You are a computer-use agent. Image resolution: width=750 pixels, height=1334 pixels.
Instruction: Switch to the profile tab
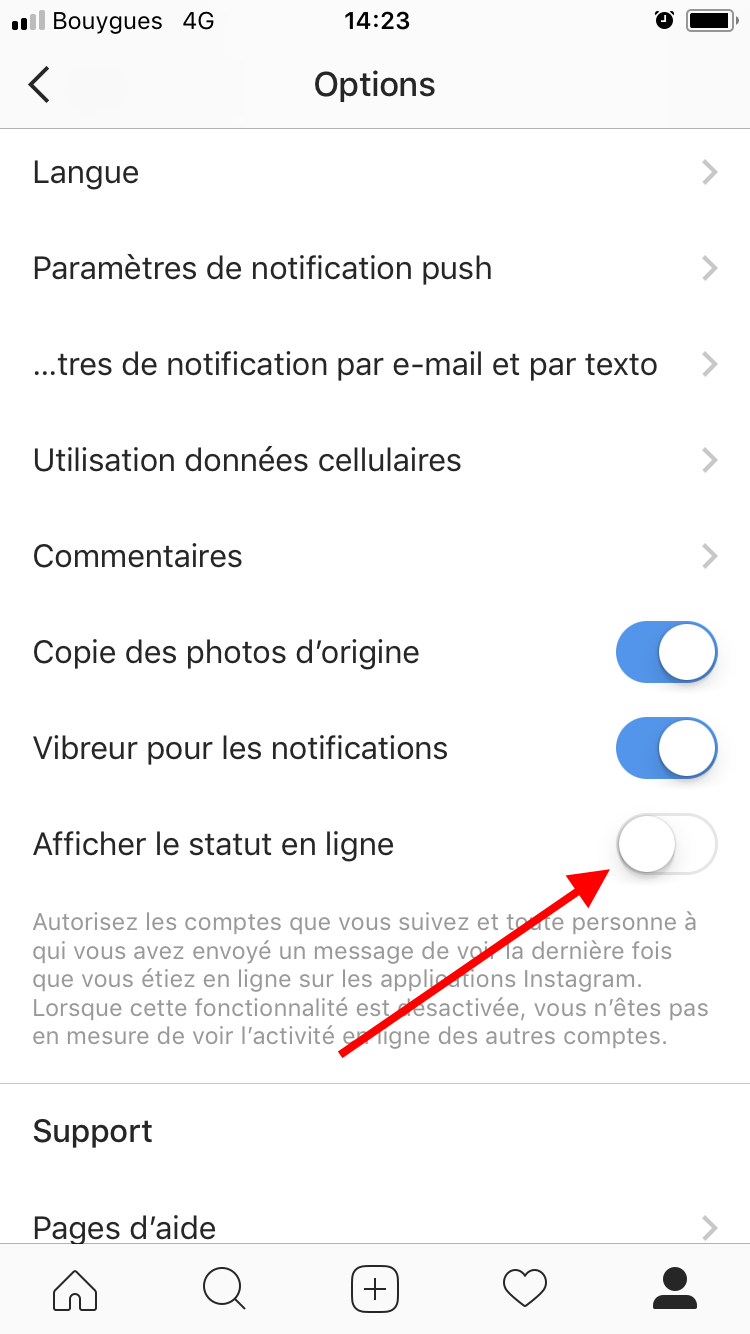coord(675,1288)
